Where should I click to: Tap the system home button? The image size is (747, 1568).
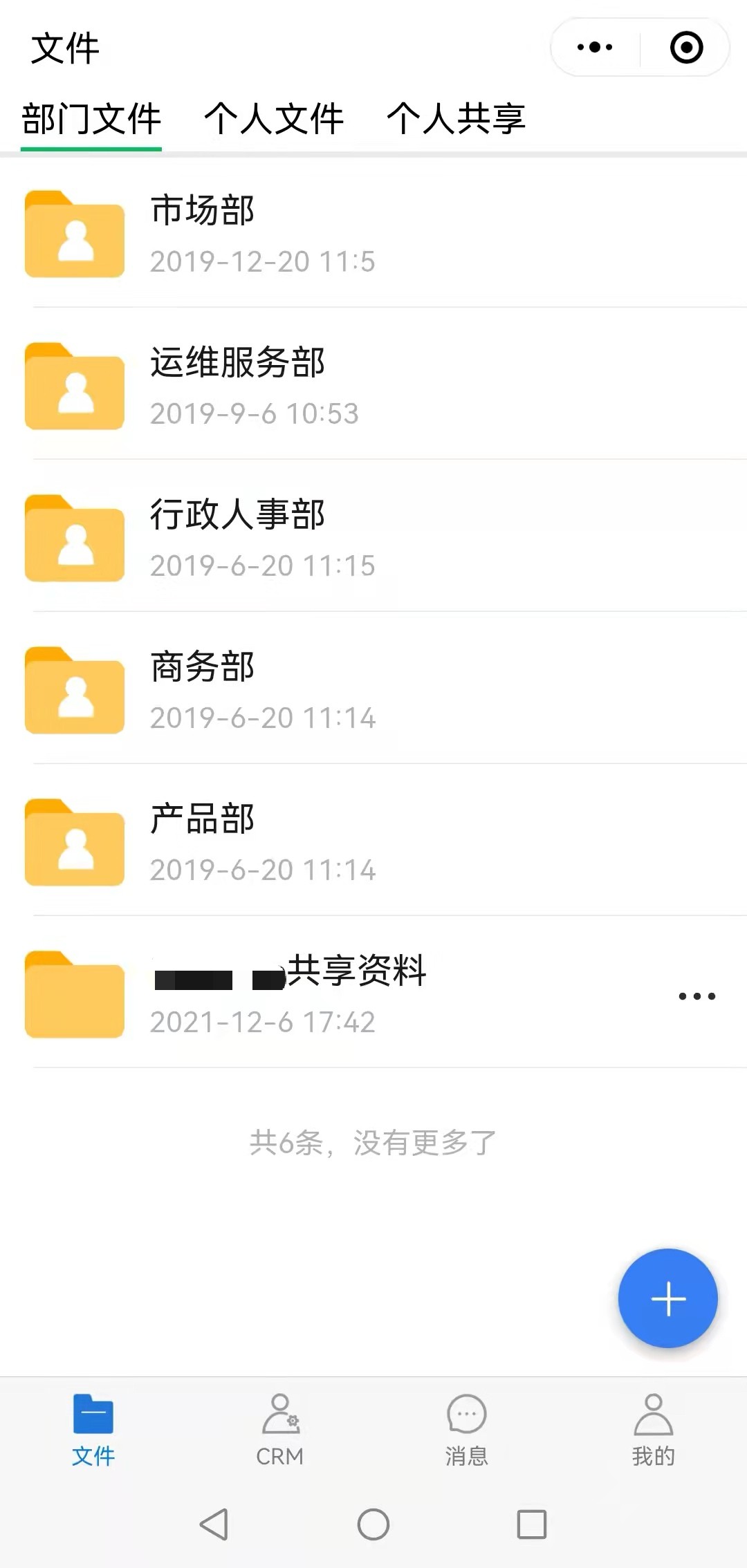pos(373,1524)
